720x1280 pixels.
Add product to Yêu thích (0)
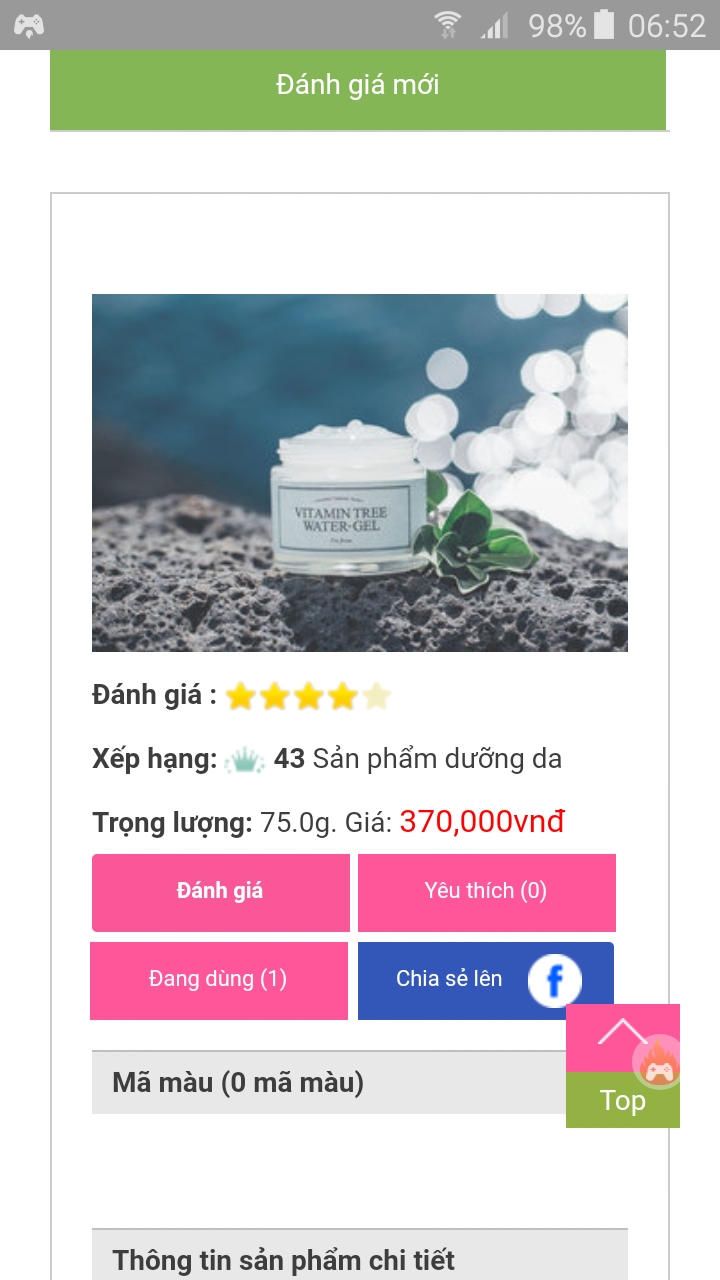486,892
